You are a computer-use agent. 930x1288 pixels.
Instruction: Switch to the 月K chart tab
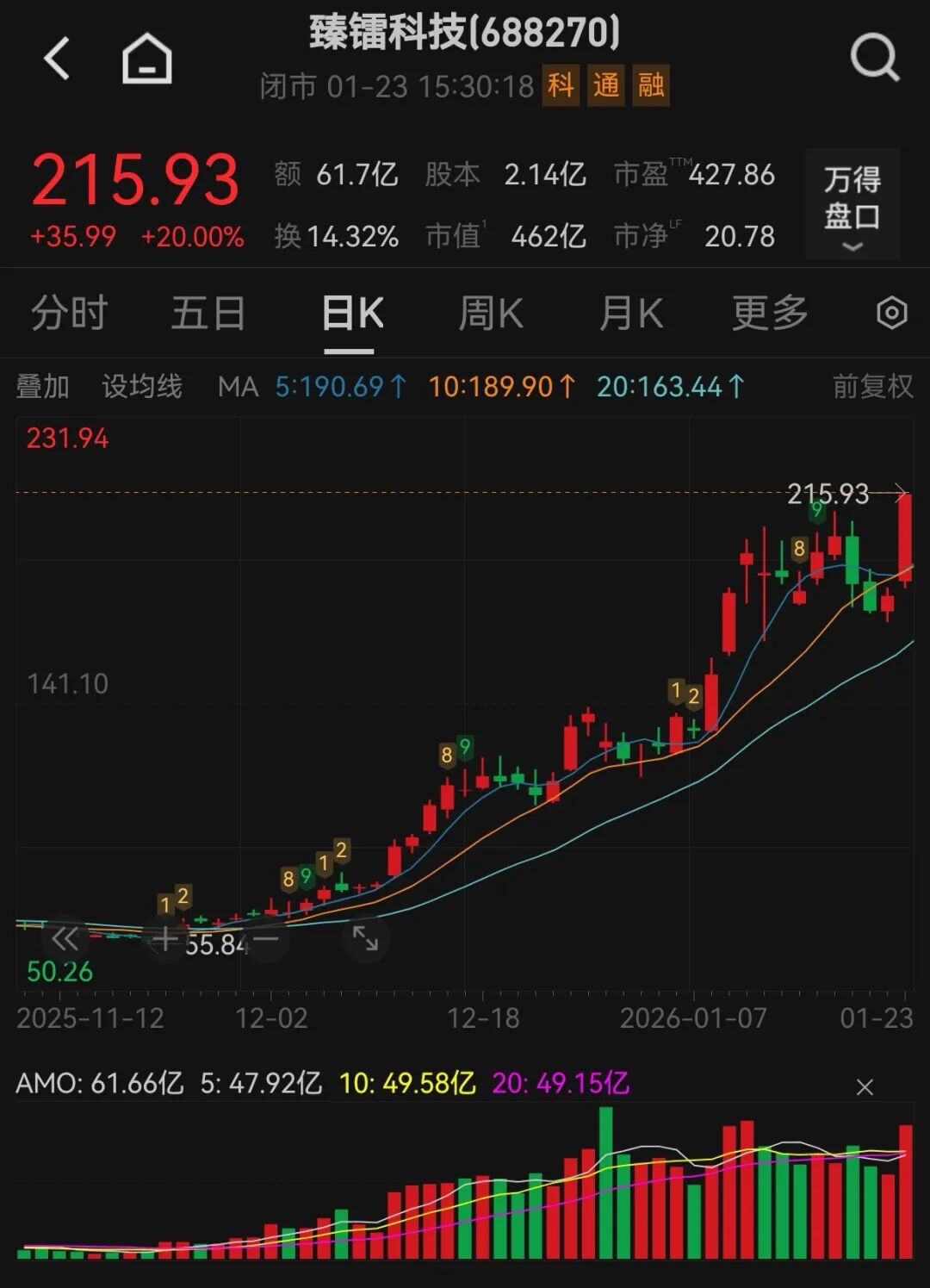point(630,313)
